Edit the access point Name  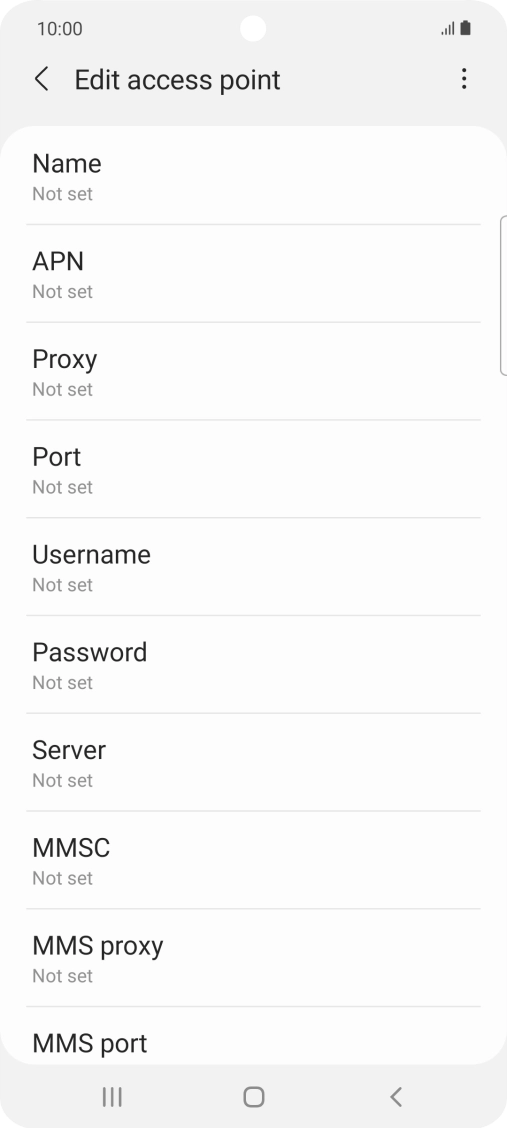point(253,176)
